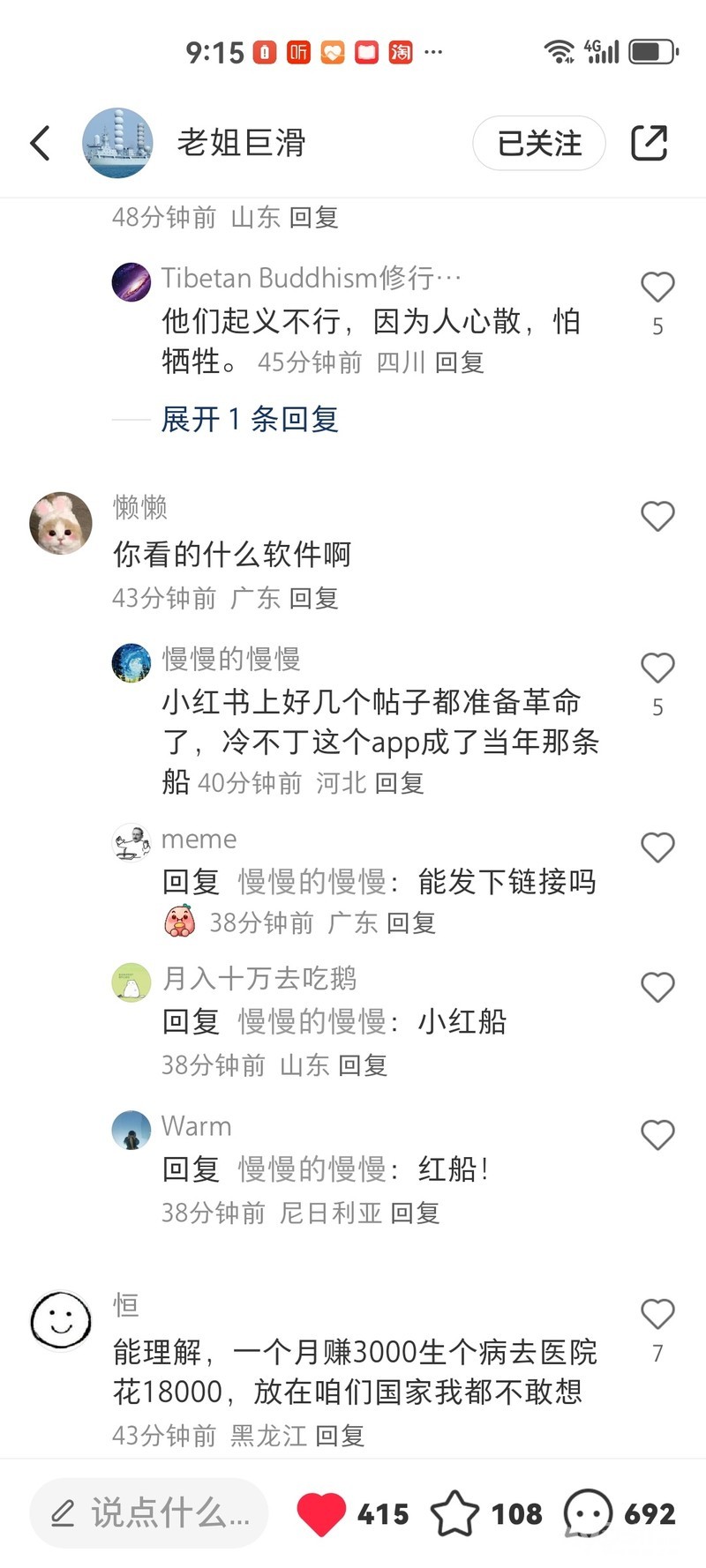The height and width of the screenshot is (1568, 706).
Task: Share this post via the share icon
Action: pos(649,143)
